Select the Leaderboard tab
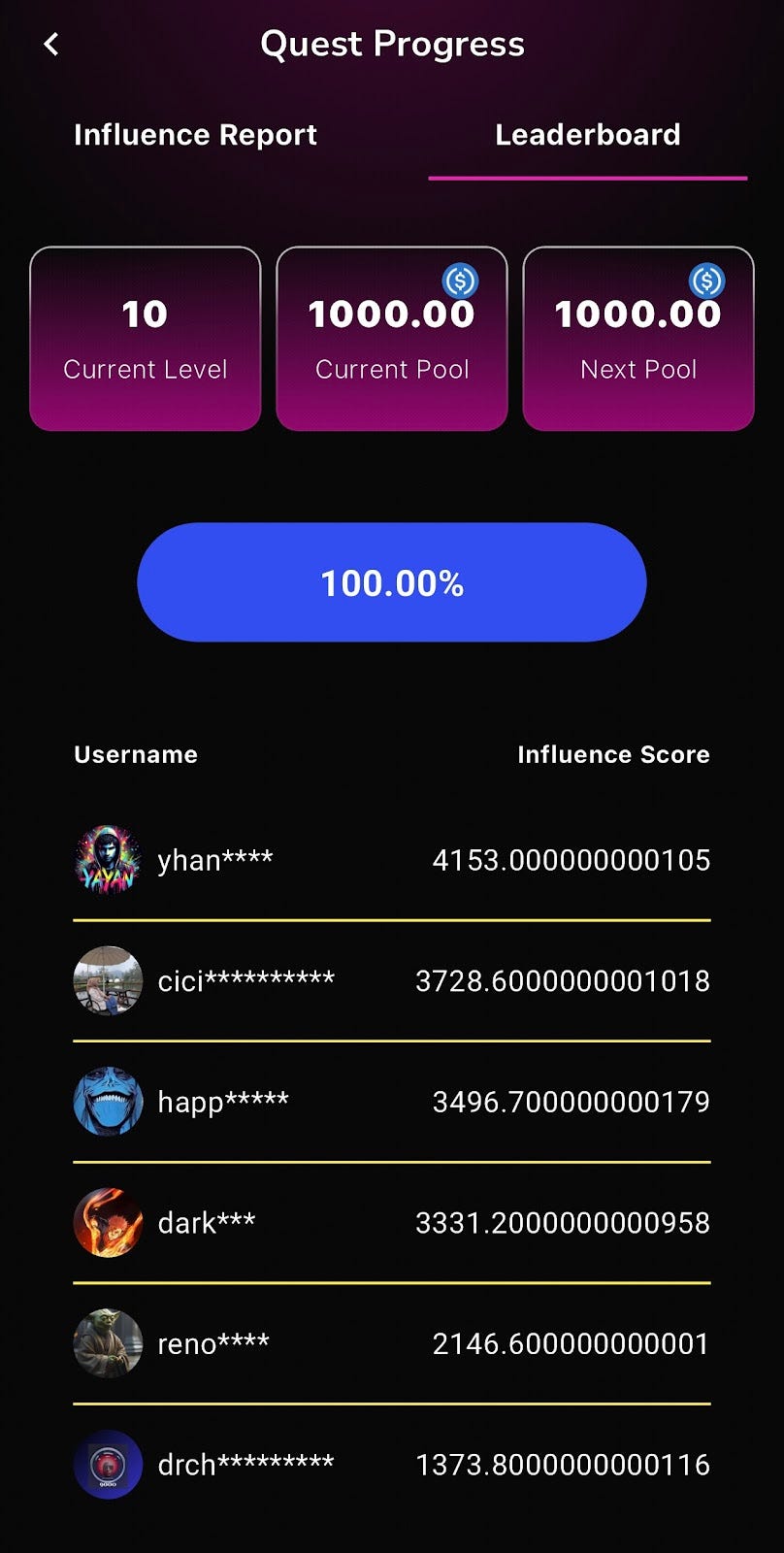 coord(587,135)
